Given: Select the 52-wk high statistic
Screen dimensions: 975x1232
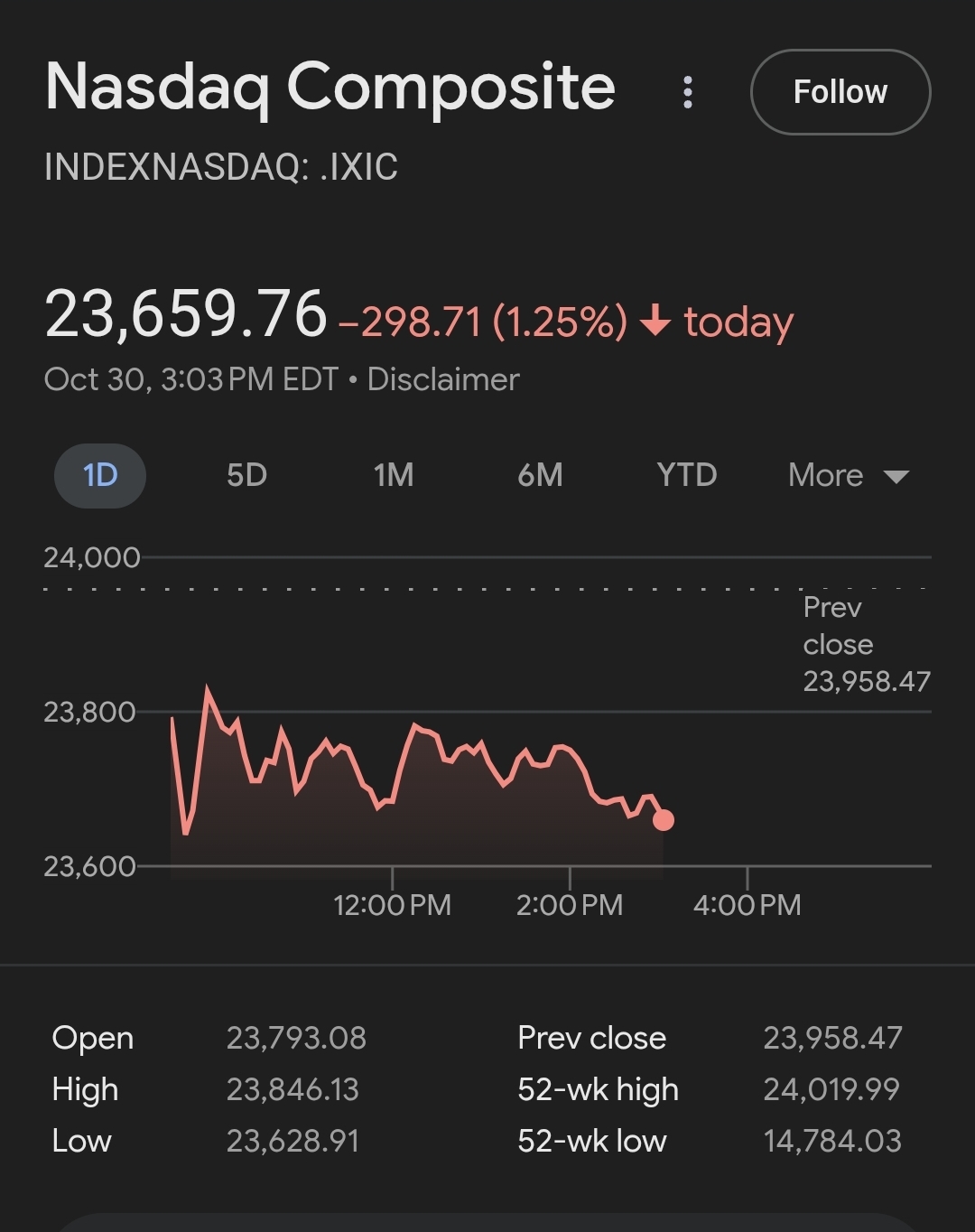Looking at the screenshot, I should pos(599,1089).
